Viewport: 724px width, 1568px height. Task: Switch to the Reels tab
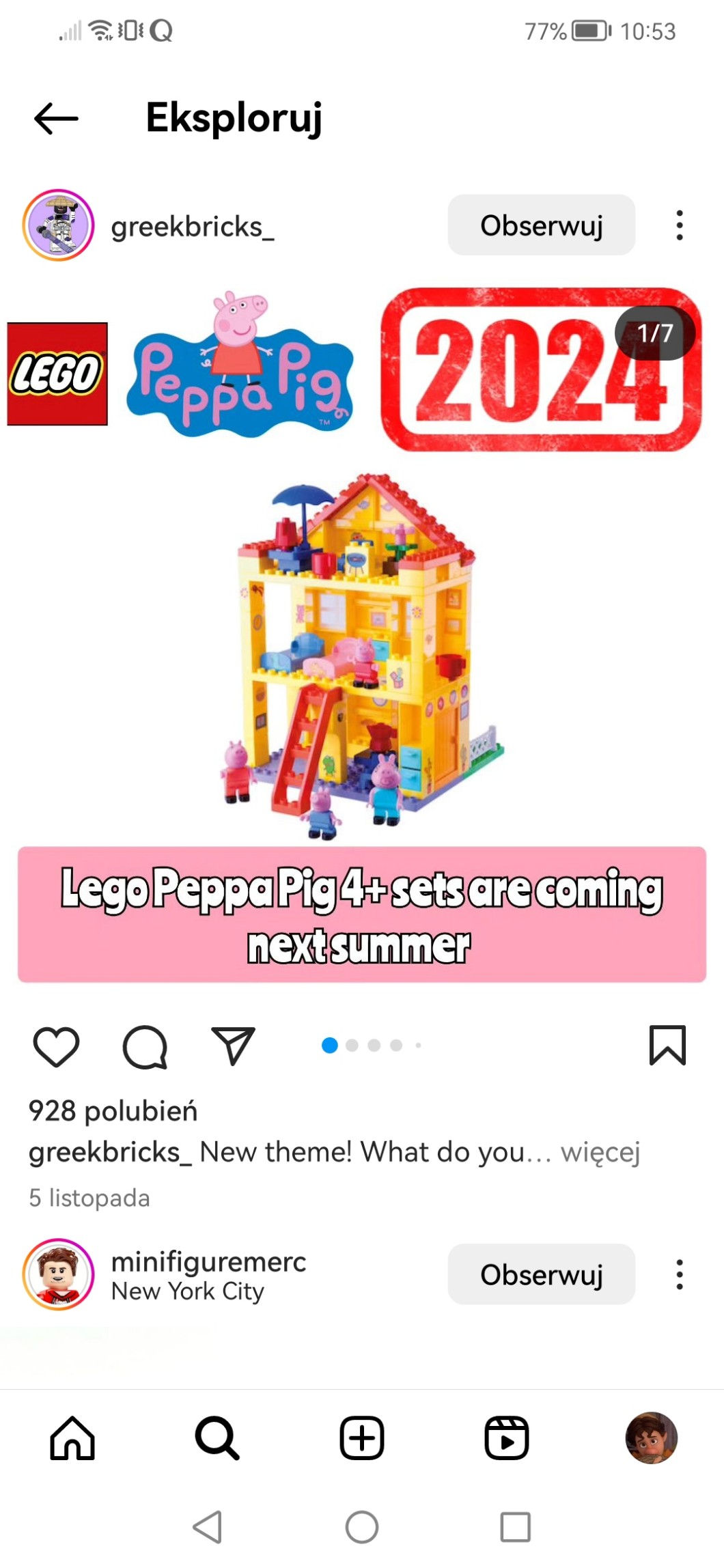[507, 1438]
